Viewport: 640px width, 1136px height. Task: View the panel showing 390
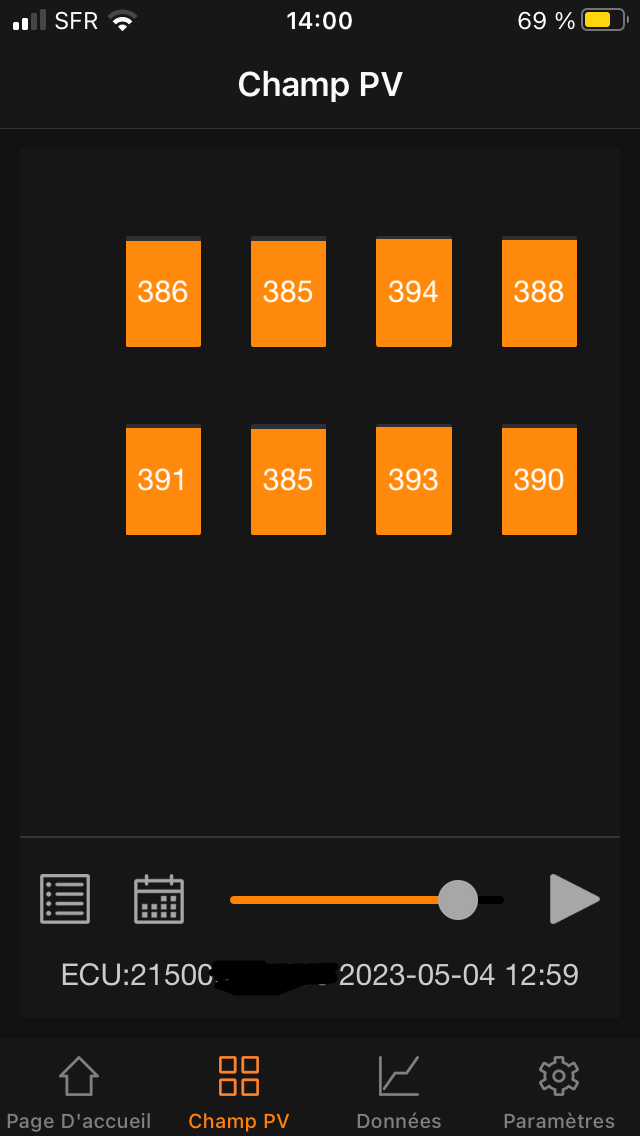click(x=539, y=480)
